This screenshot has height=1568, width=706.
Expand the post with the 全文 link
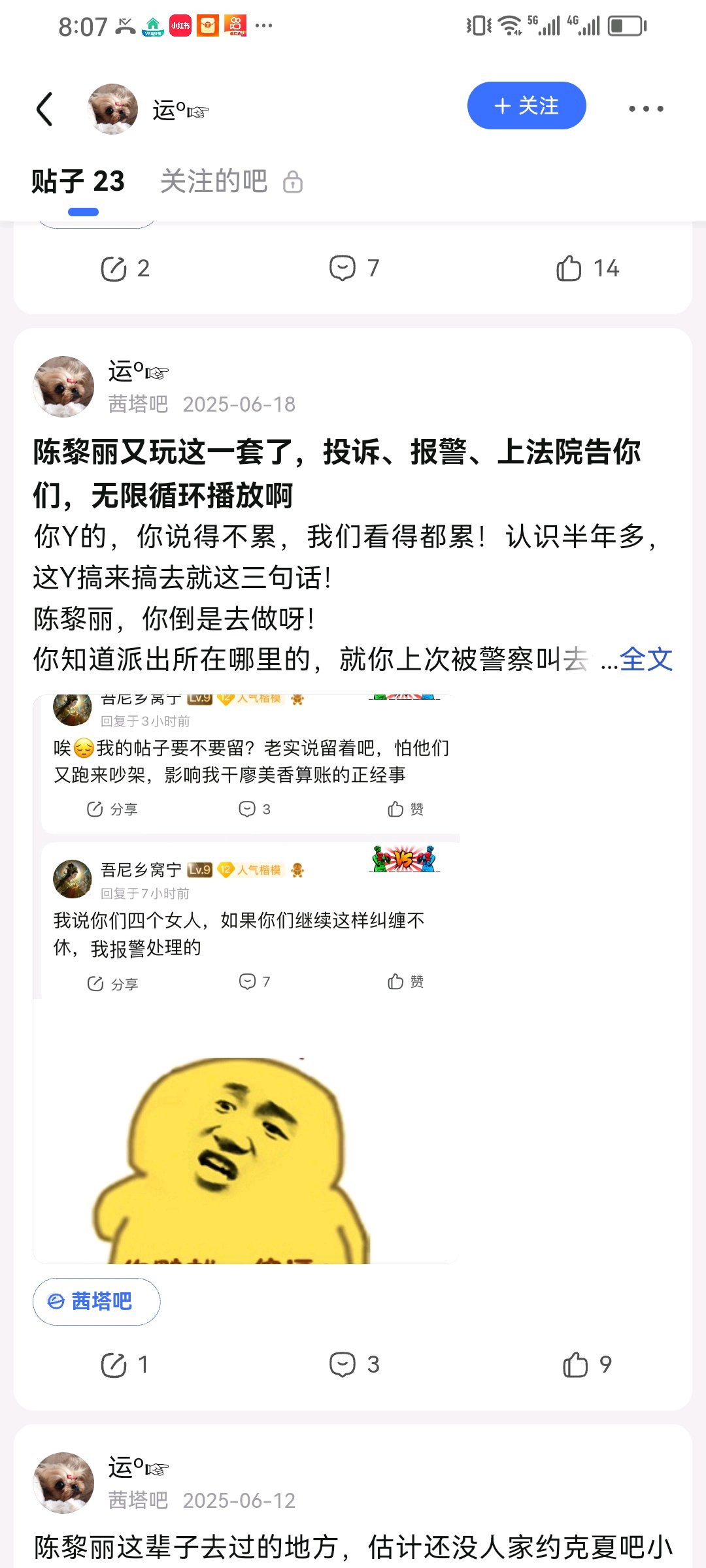pyautogui.click(x=646, y=659)
